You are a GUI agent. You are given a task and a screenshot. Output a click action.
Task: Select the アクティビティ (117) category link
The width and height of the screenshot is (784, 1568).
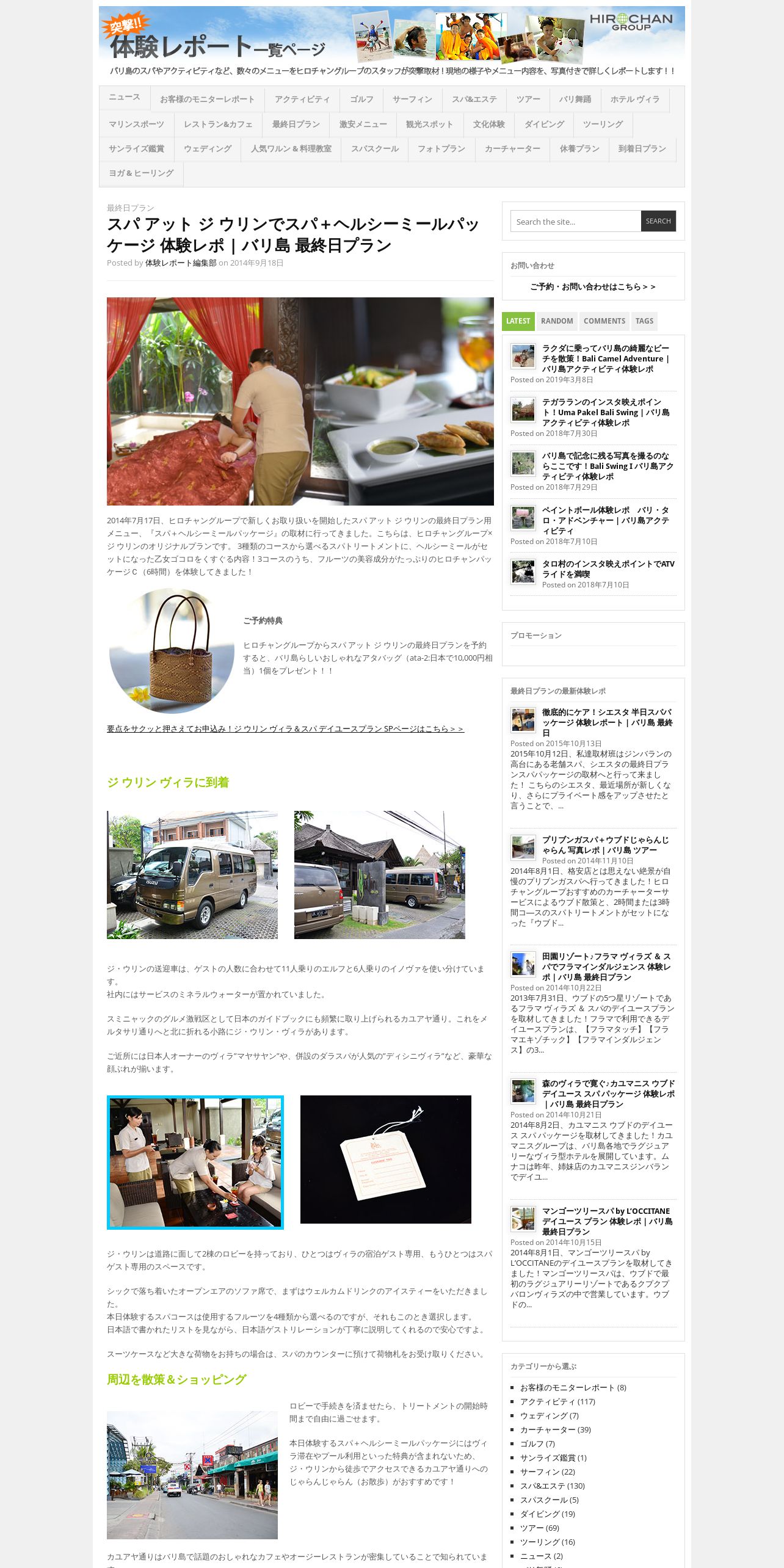[x=557, y=1401]
